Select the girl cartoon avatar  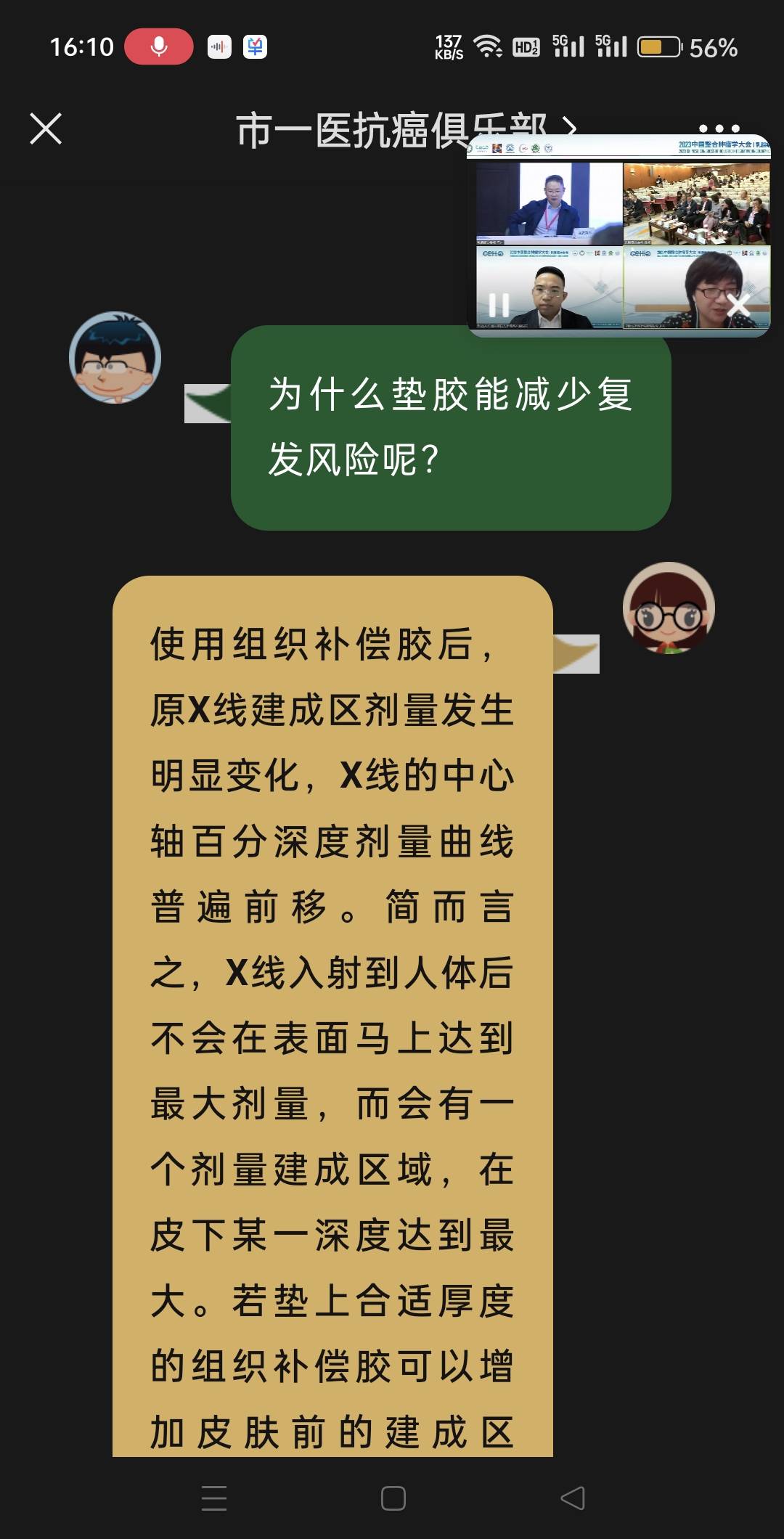click(668, 610)
